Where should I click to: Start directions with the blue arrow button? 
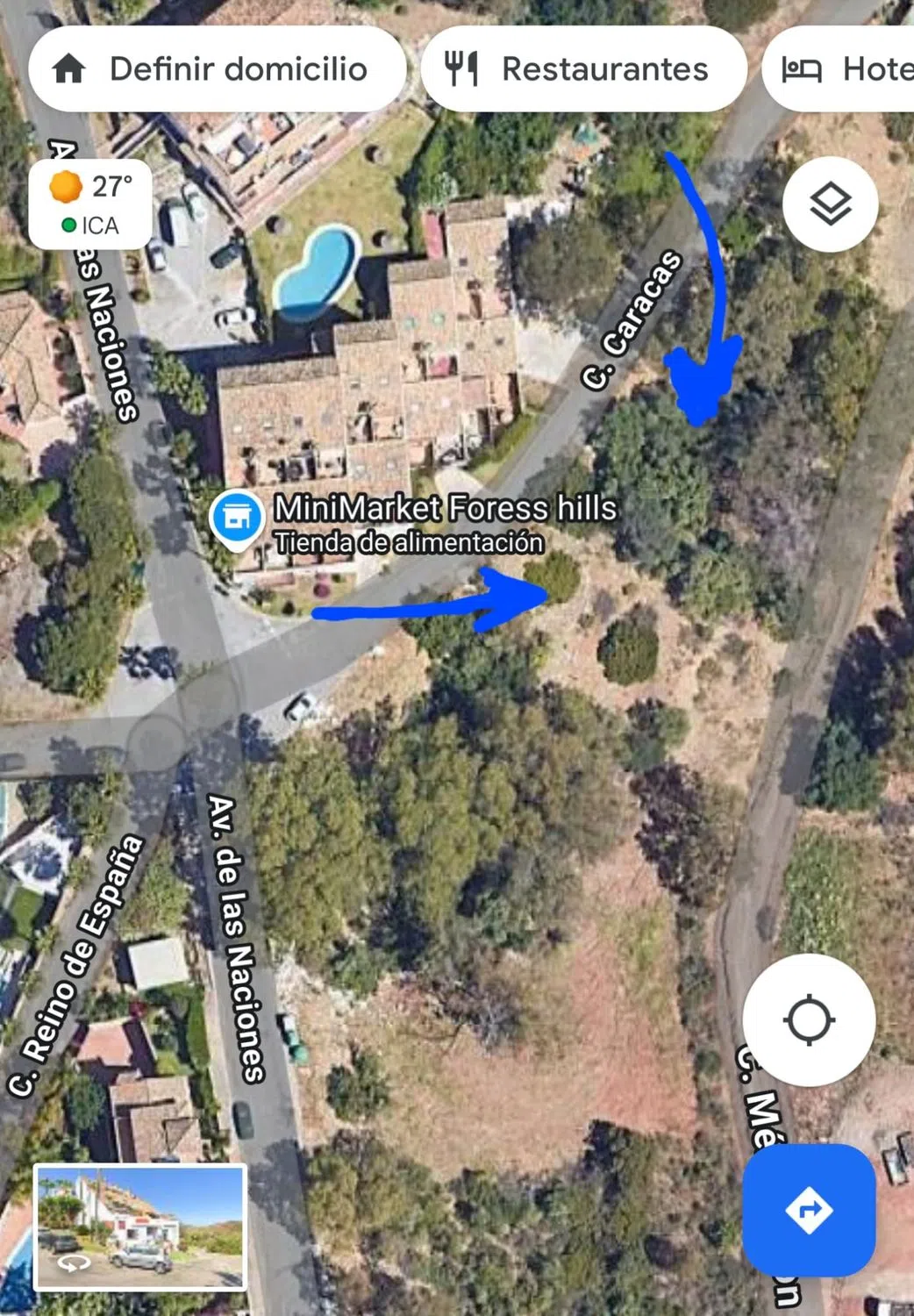pyautogui.click(x=809, y=1210)
